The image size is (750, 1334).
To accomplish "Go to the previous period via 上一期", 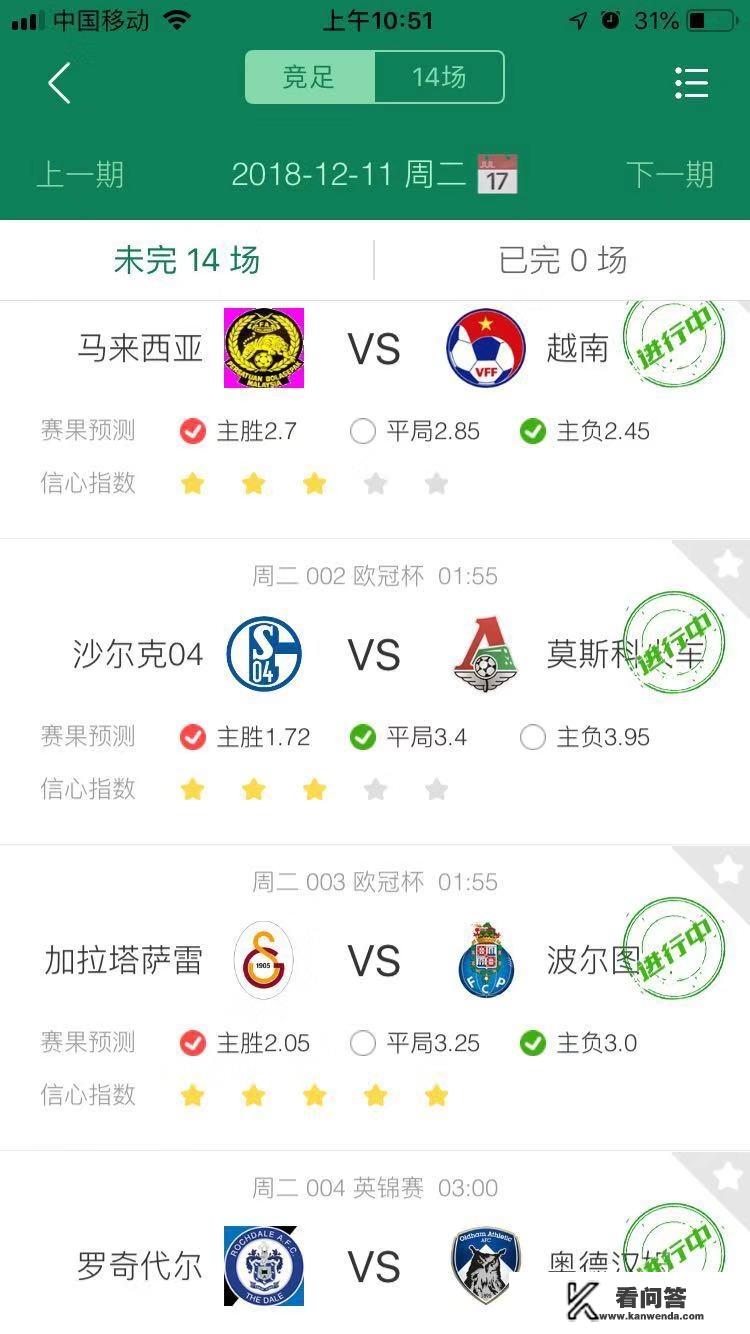I will pos(79,173).
